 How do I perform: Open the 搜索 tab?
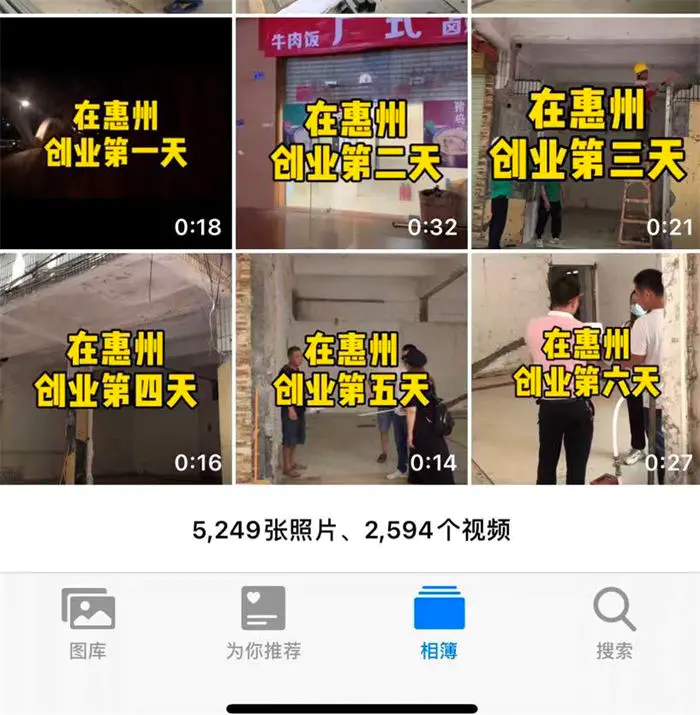click(x=614, y=623)
